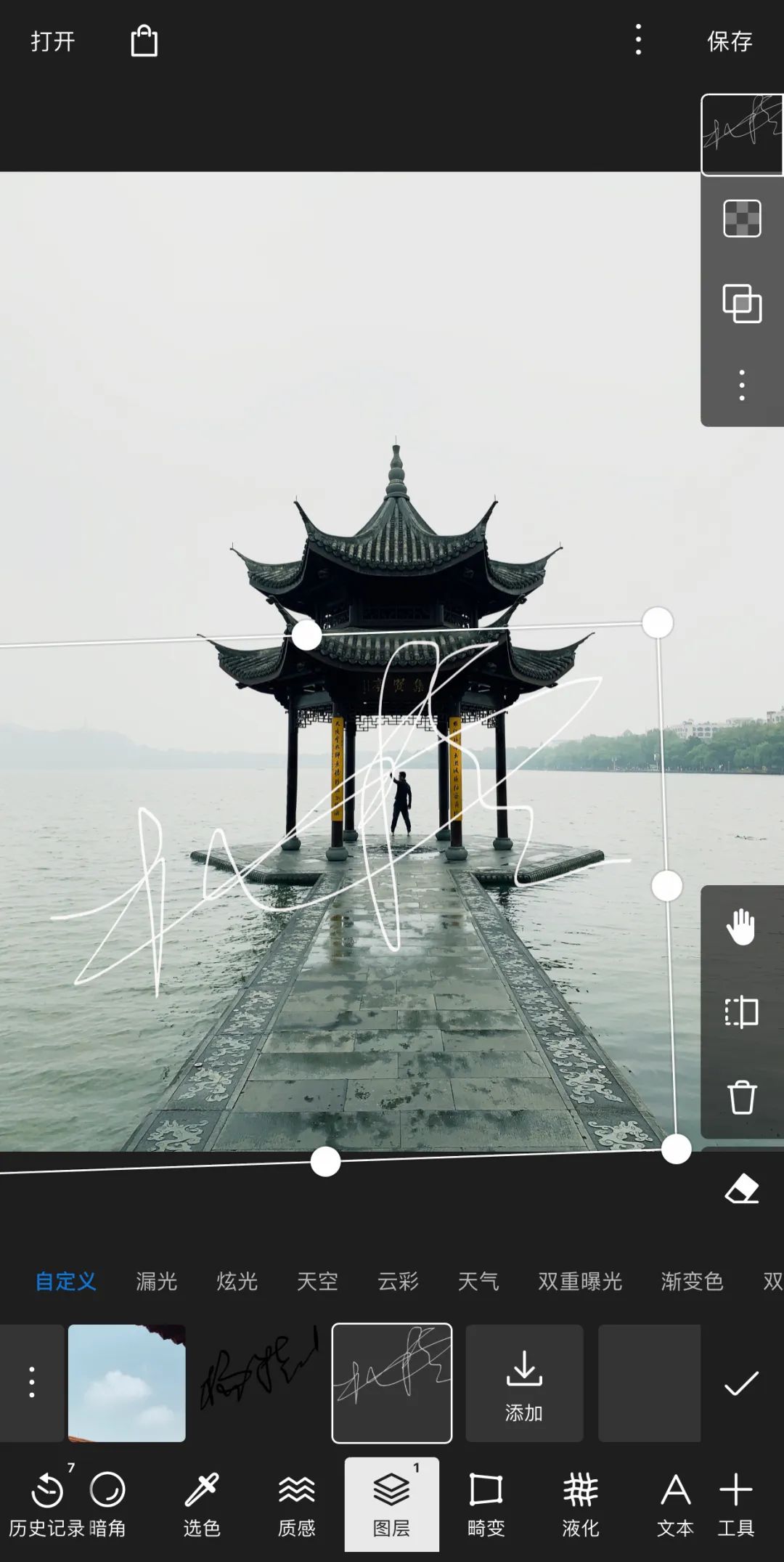
Task: Delete the layer with the trash icon
Action: pyautogui.click(x=741, y=1097)
